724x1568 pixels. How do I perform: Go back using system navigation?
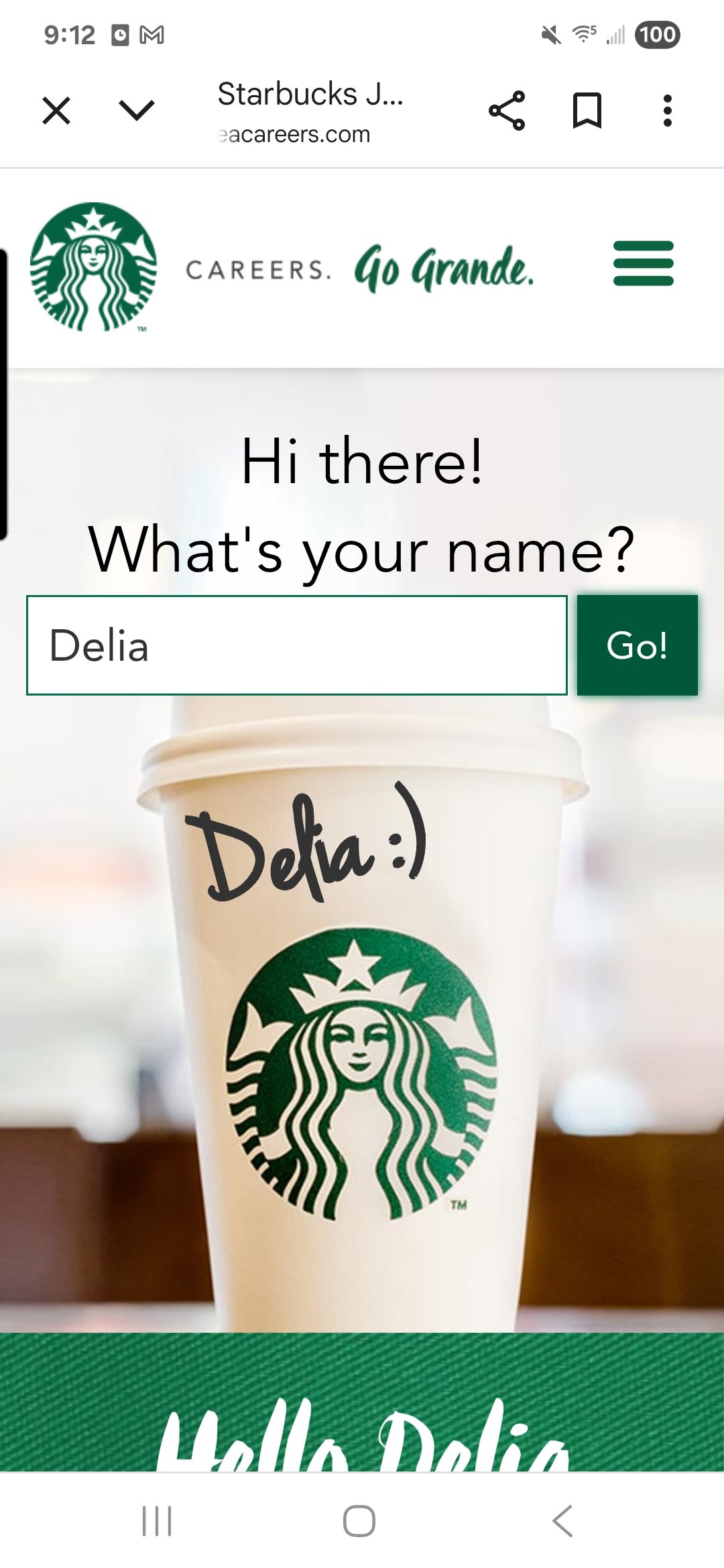click(x=562, y=1520)
